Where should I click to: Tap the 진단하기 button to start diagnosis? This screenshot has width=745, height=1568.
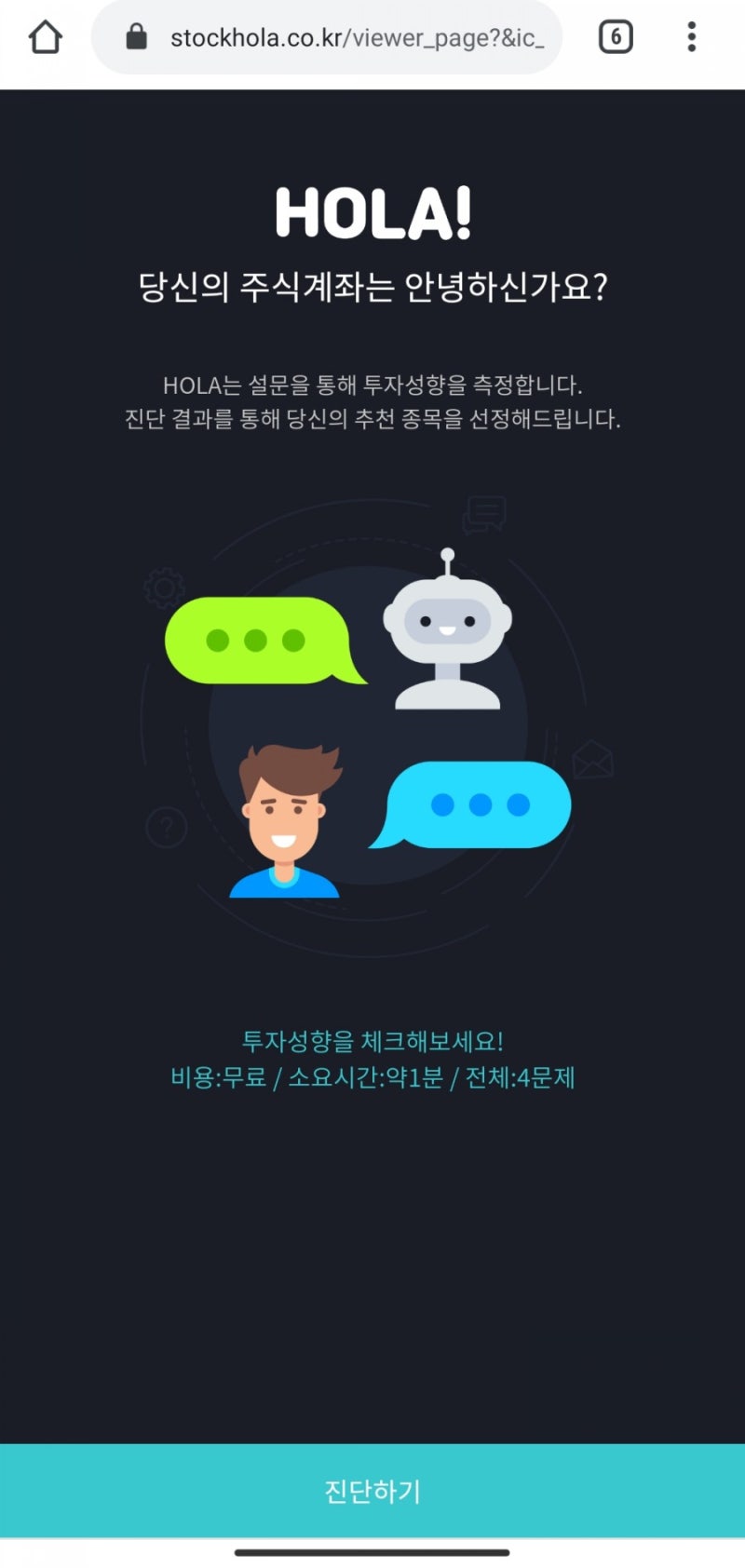click(x=372, y=1491)
